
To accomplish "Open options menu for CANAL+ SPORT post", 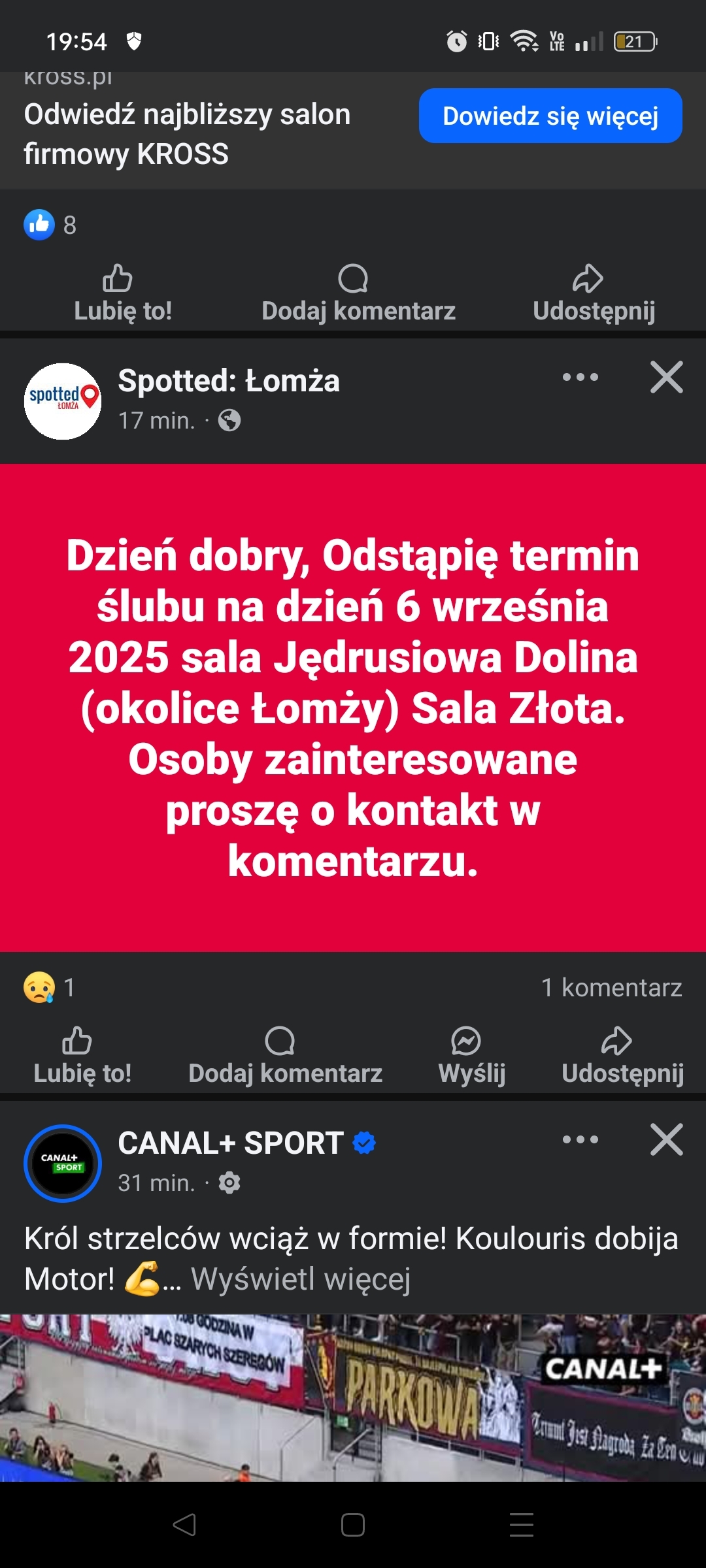I will (580, 1140).
